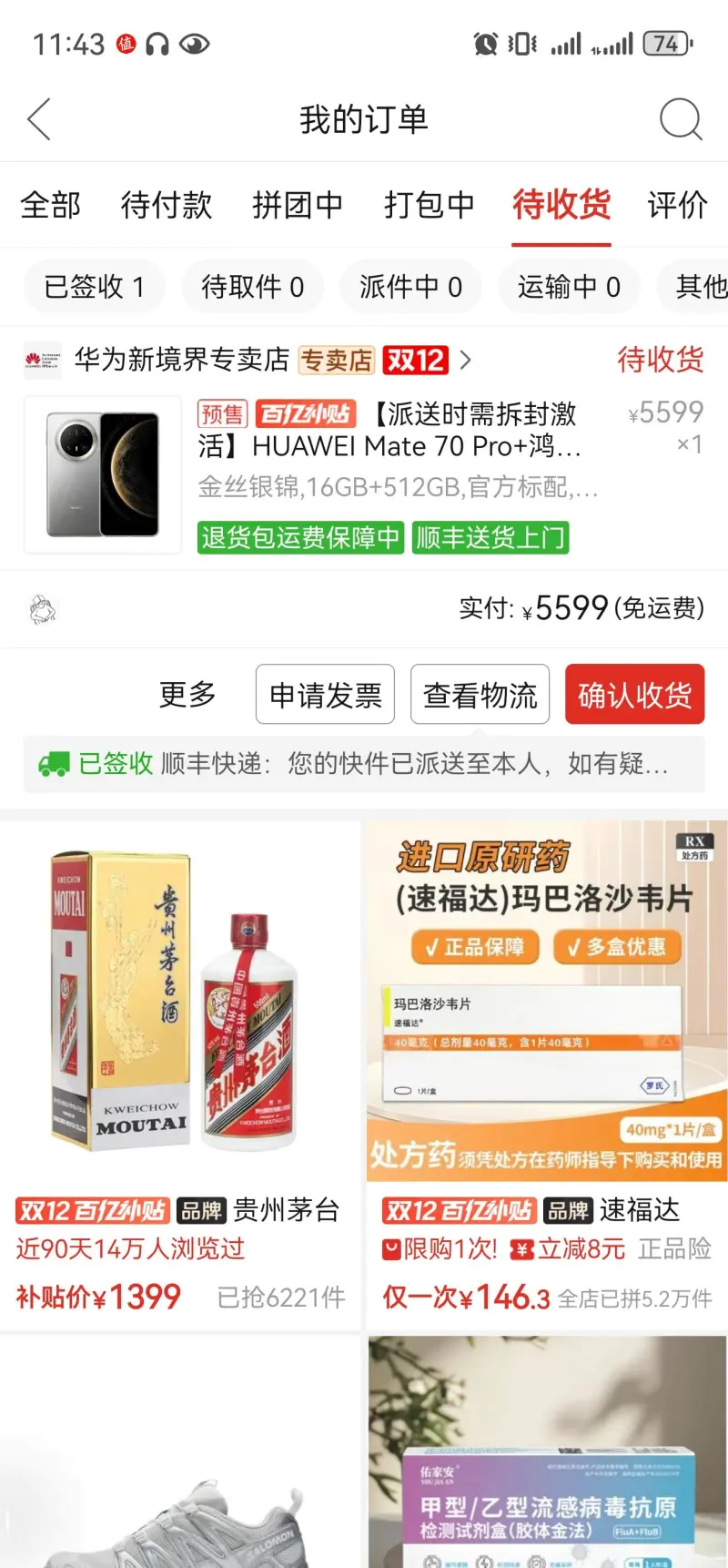
Task: Select the 运输中 0 chip
Action: (x=569, y=287)
